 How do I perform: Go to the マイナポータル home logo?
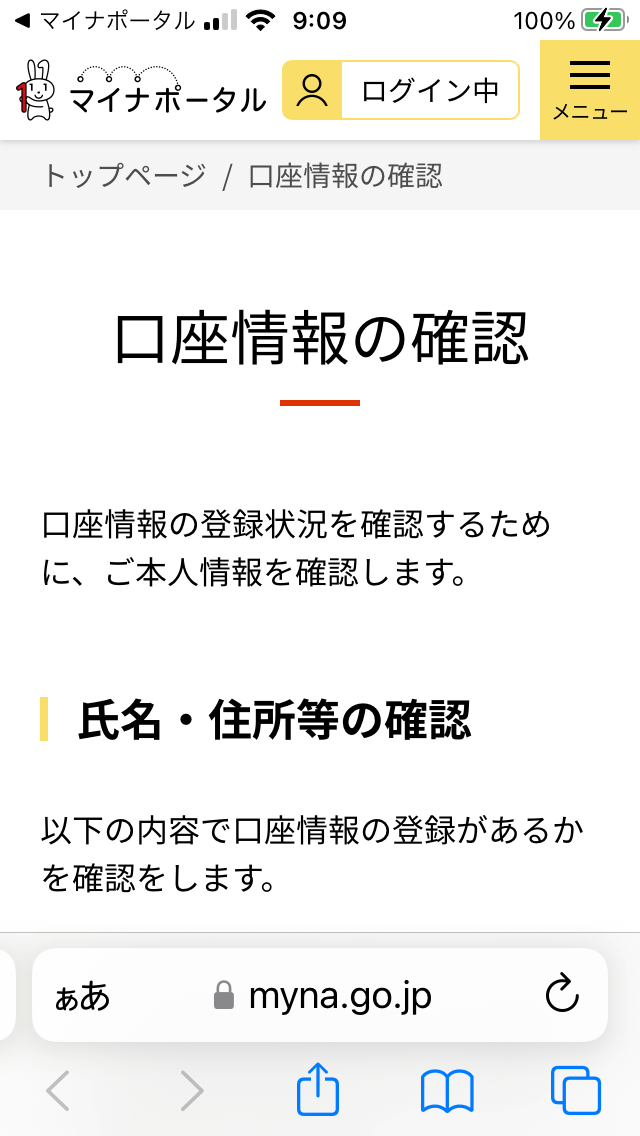[140, 91]
